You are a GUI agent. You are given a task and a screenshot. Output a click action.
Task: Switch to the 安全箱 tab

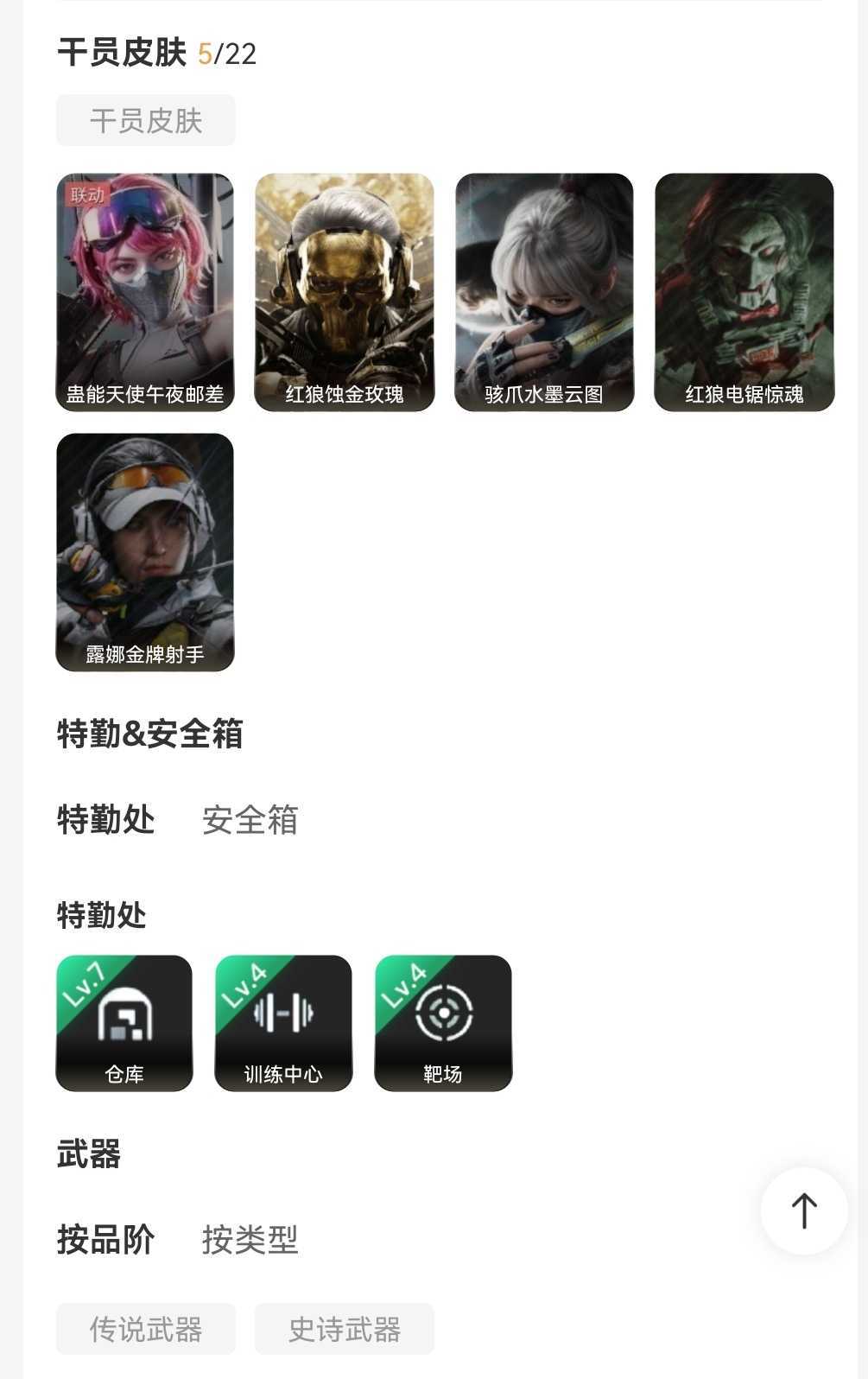250,819
